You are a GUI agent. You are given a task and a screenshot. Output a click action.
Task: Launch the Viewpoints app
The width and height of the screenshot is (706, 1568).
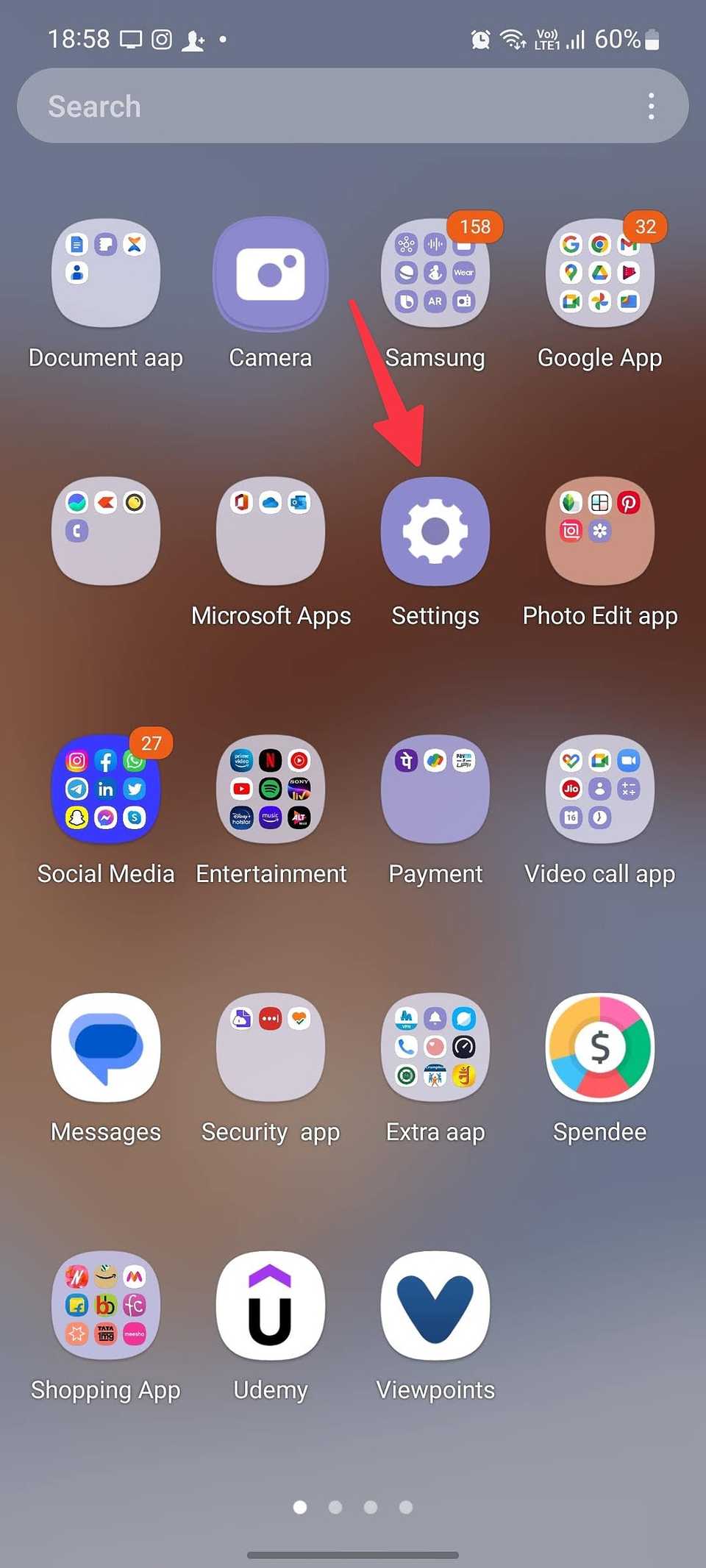[x=435, y=1307]
